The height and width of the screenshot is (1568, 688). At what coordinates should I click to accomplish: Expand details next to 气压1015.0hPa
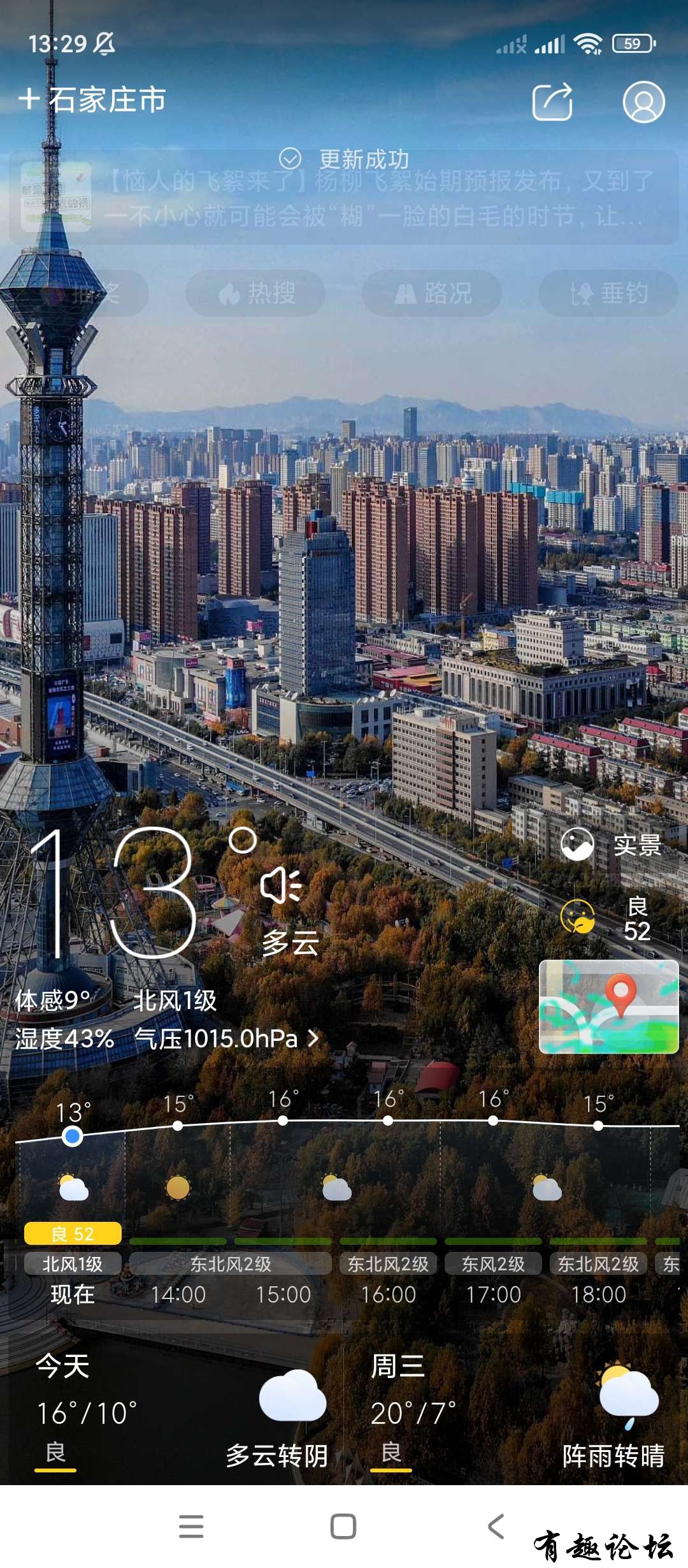coord(313,1038)
